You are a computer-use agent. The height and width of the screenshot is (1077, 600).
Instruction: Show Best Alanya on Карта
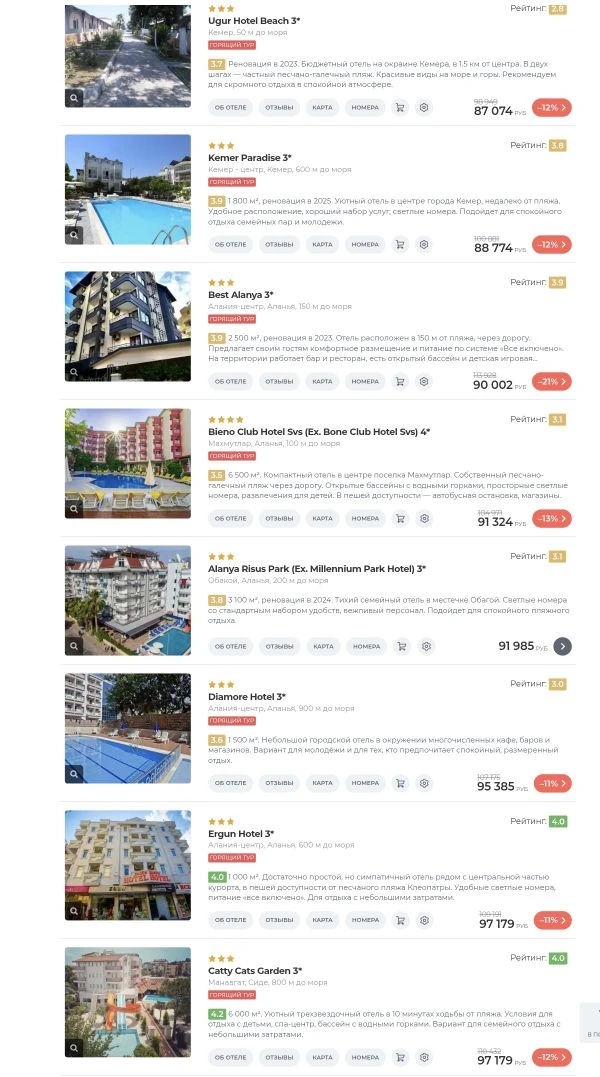[x=322, y=381]
